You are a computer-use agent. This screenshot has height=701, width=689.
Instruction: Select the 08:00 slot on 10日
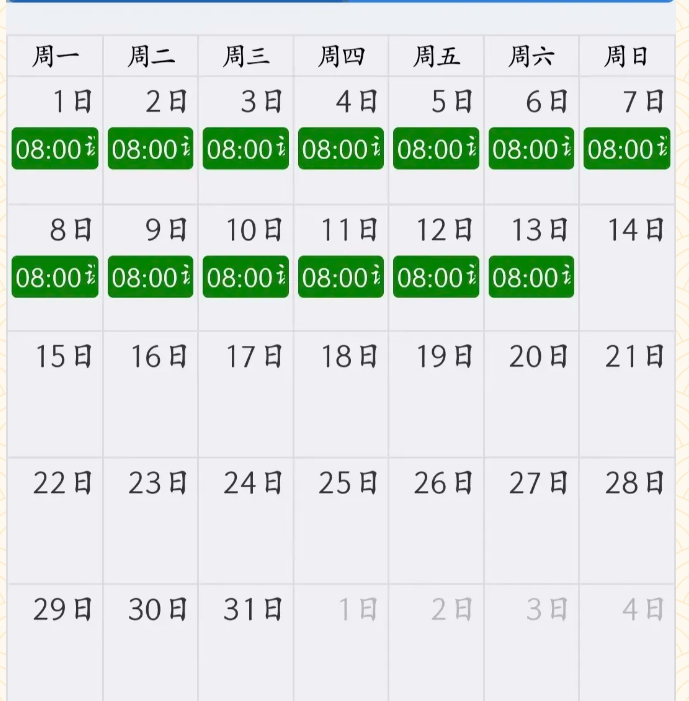246,277
